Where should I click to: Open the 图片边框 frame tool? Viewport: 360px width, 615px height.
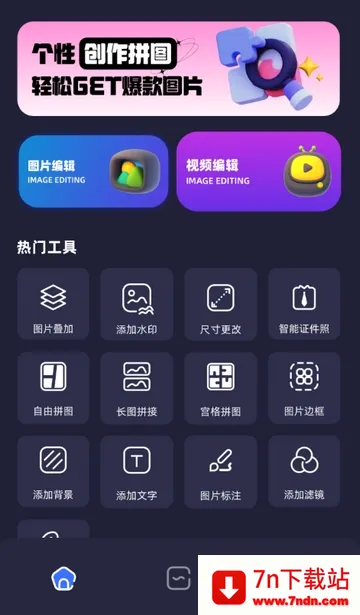[x=304, y=388]
